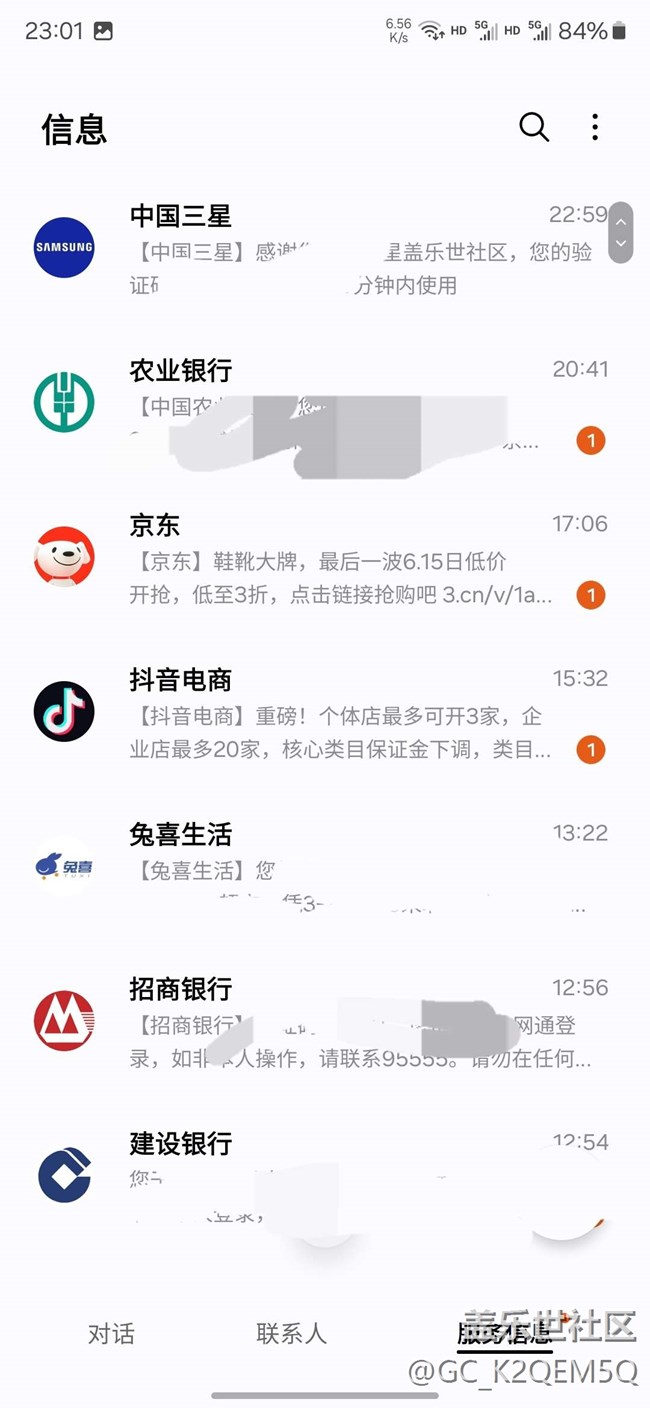
Task: Open the 招商银行 message thread
Action: (325, 1022)
